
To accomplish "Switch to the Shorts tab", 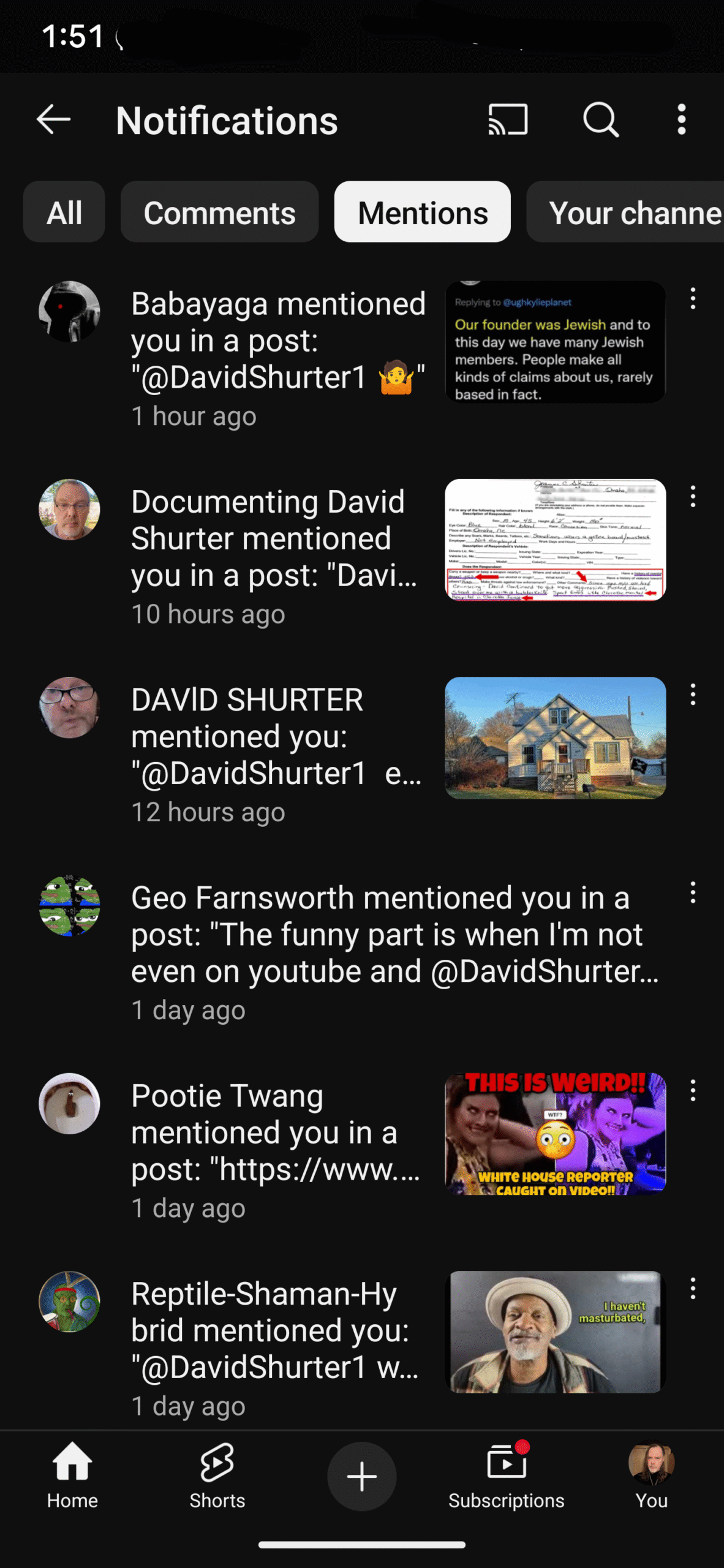I will click(217, 1476).
